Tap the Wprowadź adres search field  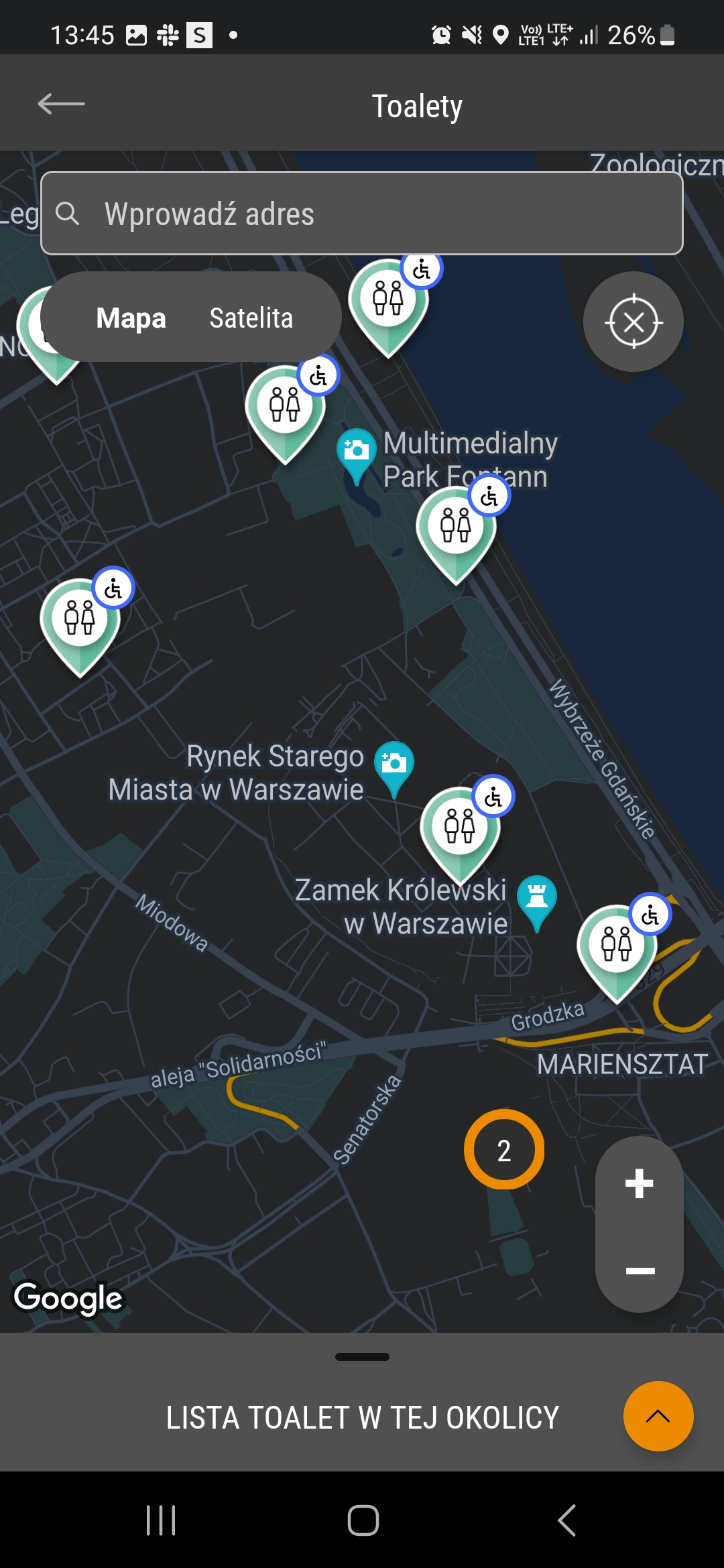[x=362, y=214]
